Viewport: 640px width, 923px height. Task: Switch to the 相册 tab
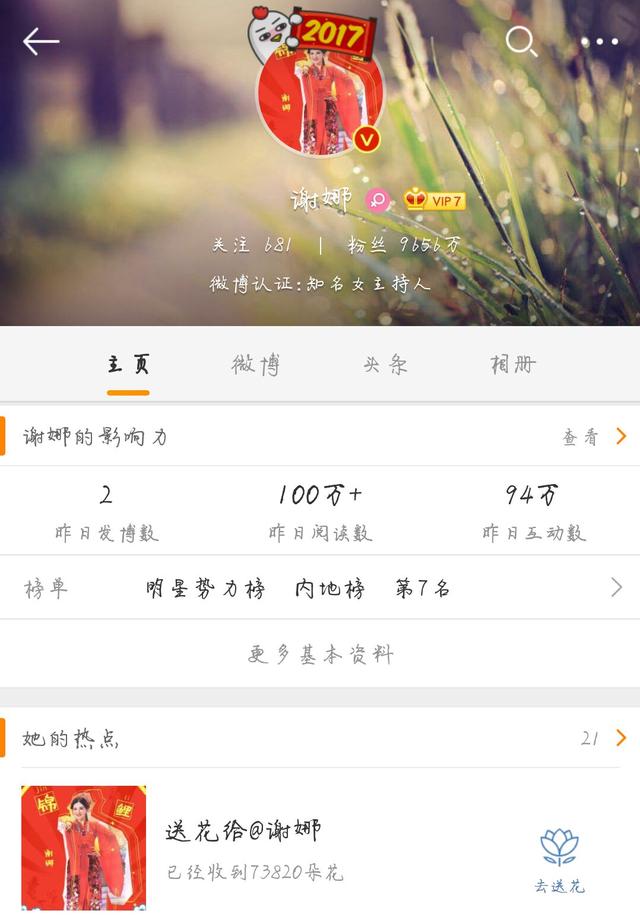(x=513, y=365)
